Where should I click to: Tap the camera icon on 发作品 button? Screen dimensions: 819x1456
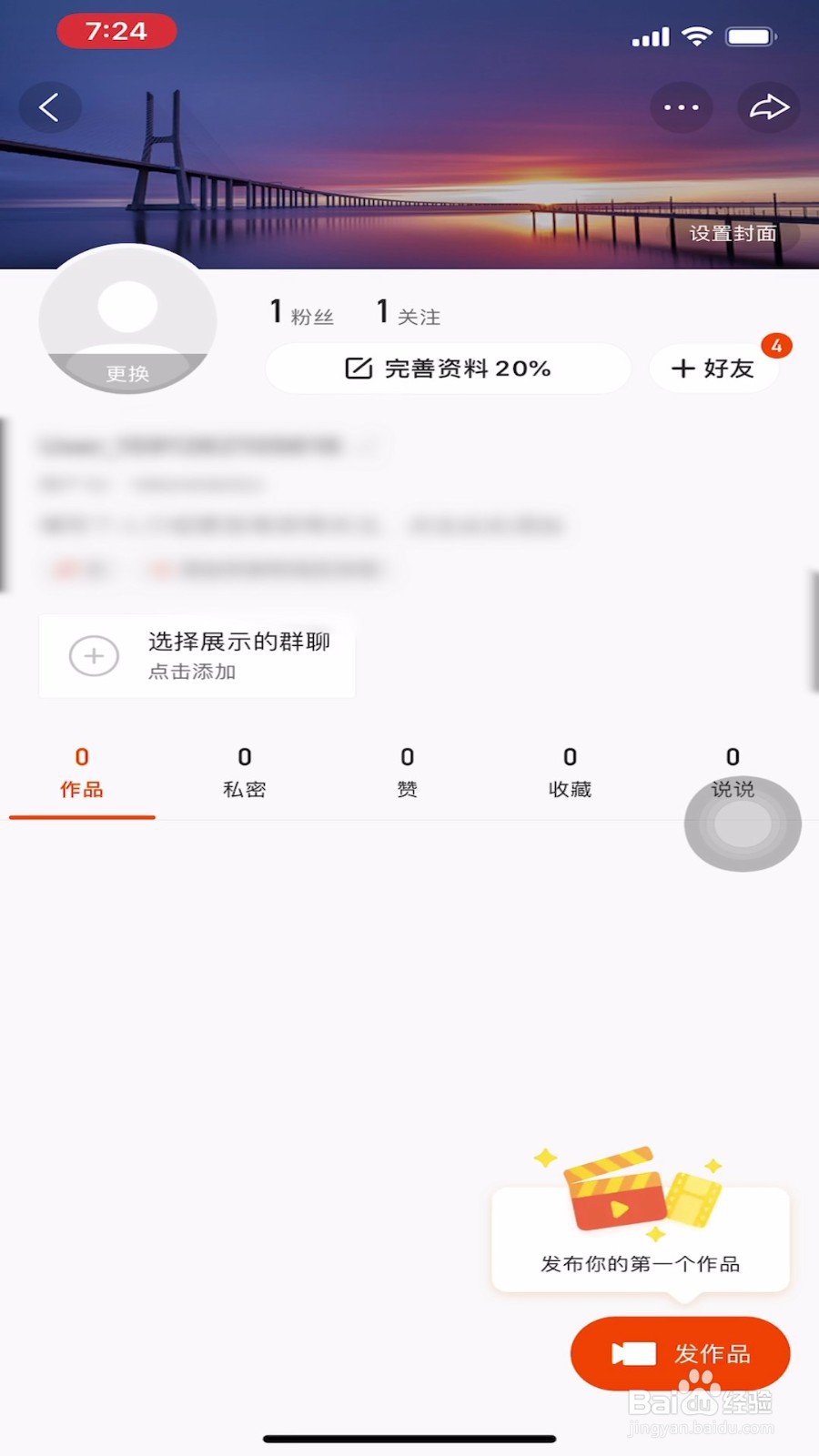(635, 1353)
